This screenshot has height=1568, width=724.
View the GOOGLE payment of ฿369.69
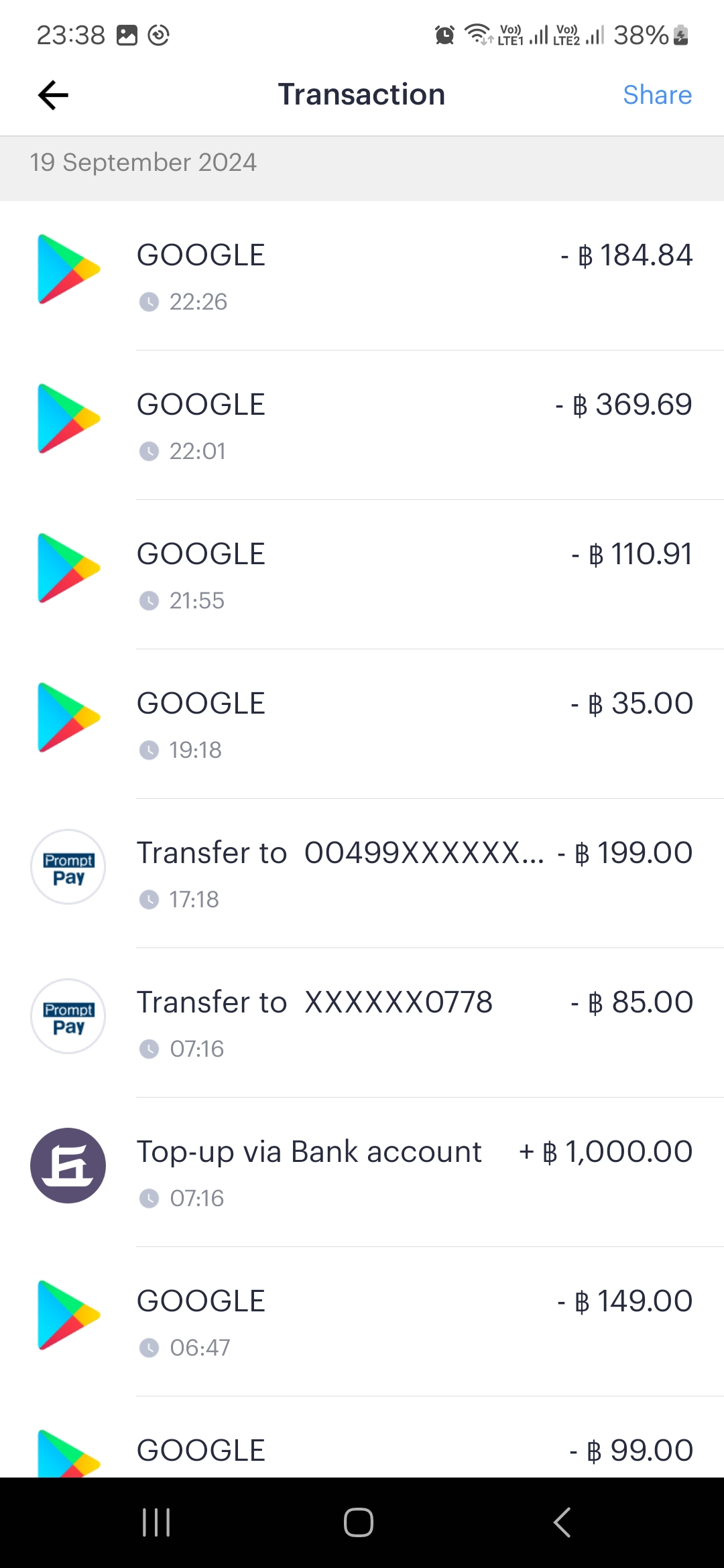click(x=362, y=425)
